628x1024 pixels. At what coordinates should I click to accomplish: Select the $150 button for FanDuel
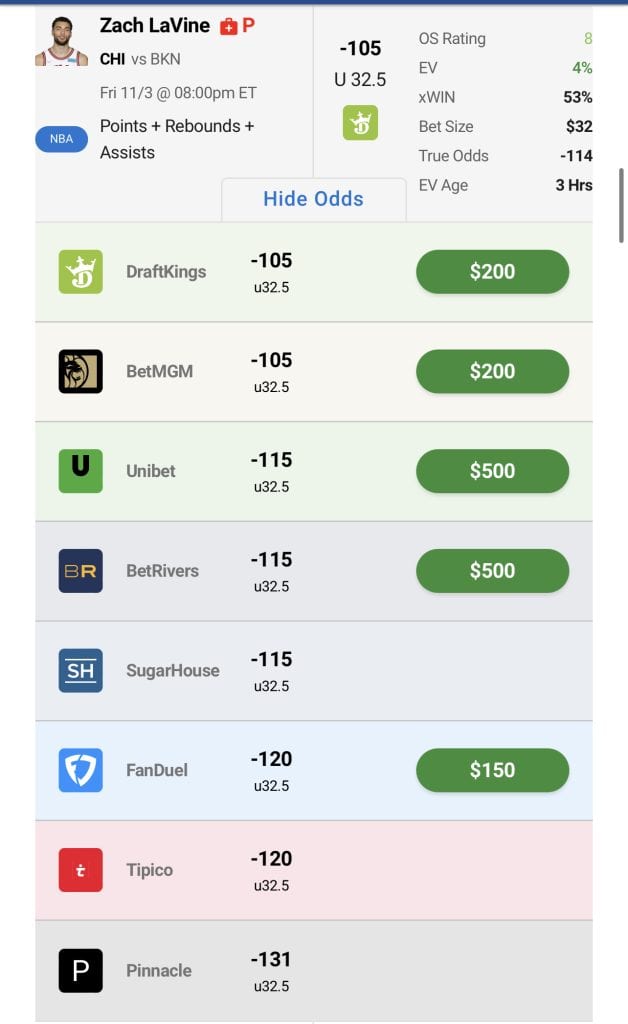492,770
